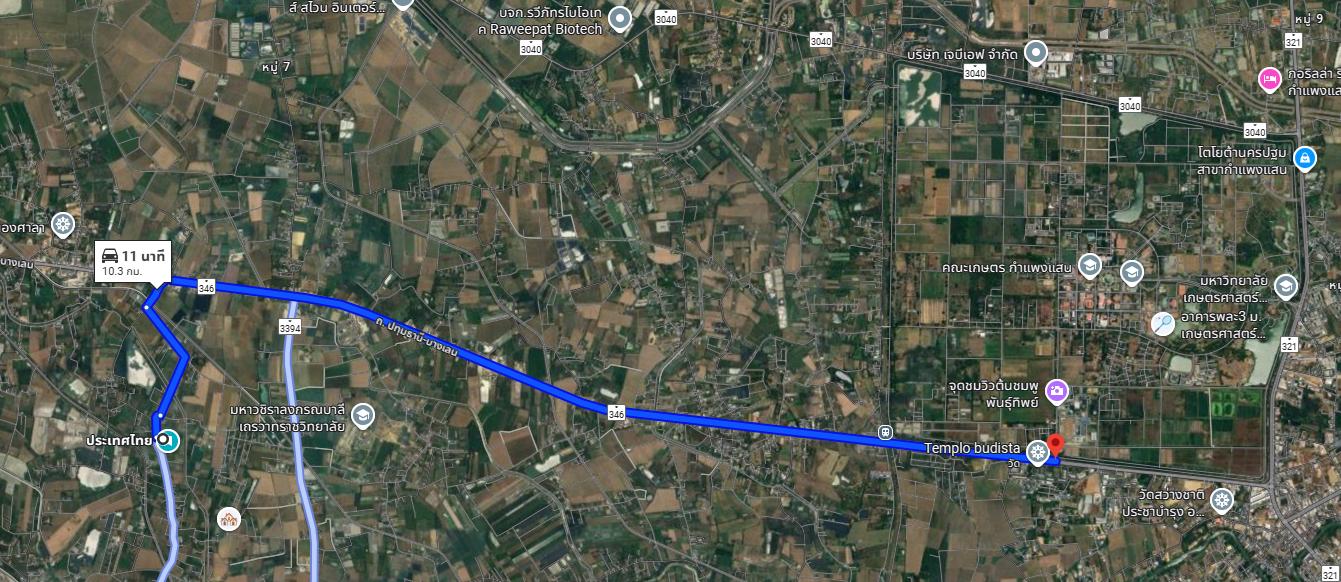Select the บริษัท เจบีเอฟ จำกัด marker
The image size is (1341, 582).
pos(1037,53)
